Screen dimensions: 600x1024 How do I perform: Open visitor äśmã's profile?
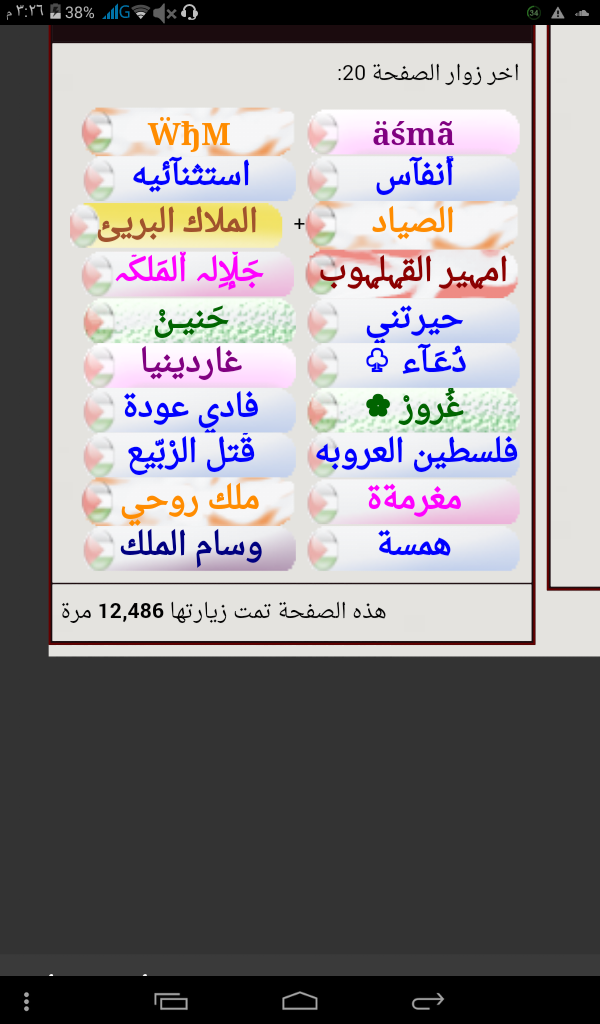pos(413,133)
